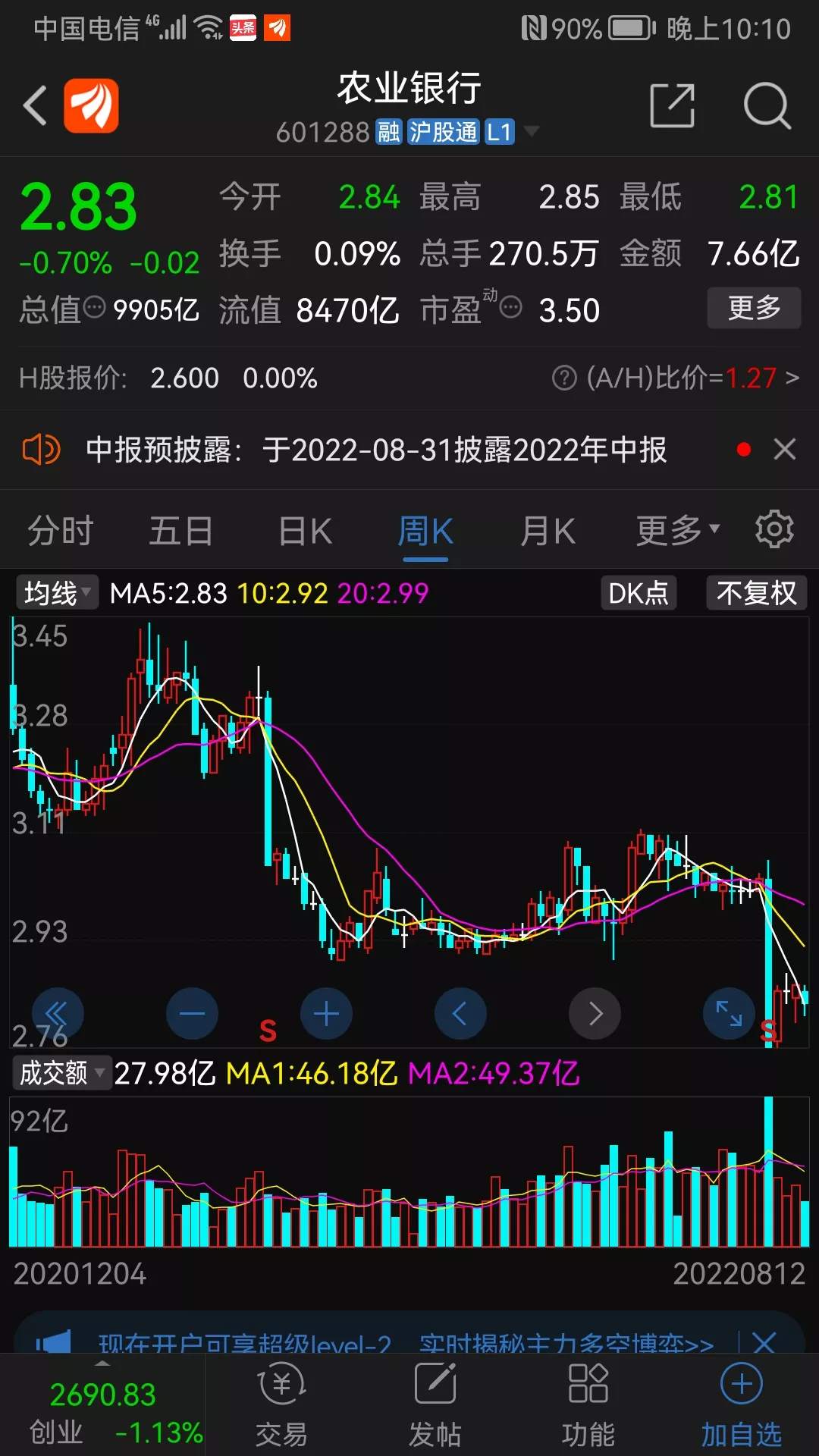
Task: Open the 交易 trade tab
Action: 281,1405
